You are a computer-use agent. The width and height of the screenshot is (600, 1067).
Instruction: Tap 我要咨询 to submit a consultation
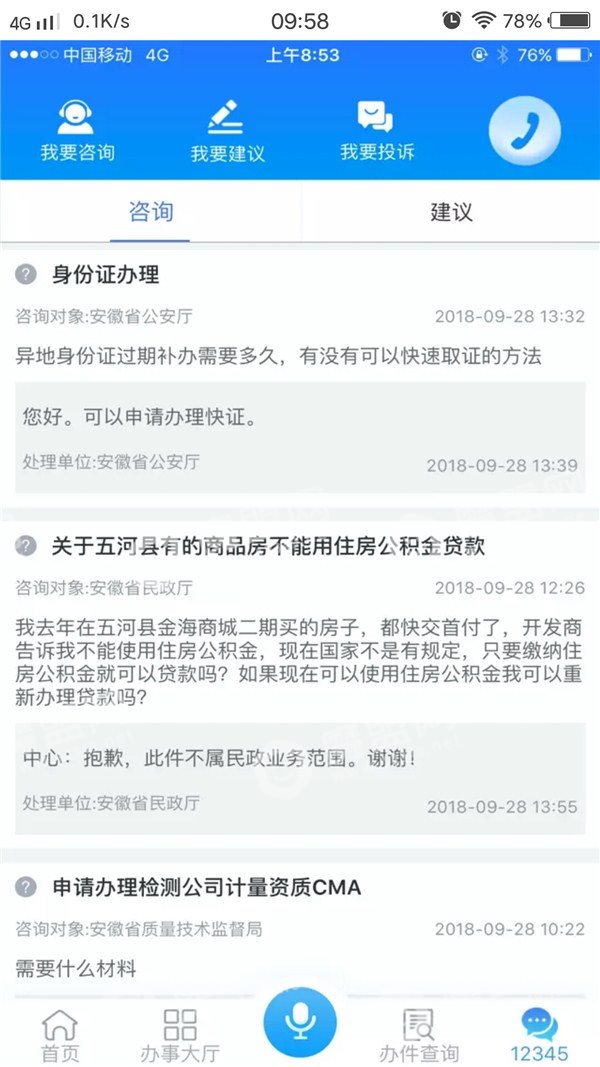(x=77, y=131)
